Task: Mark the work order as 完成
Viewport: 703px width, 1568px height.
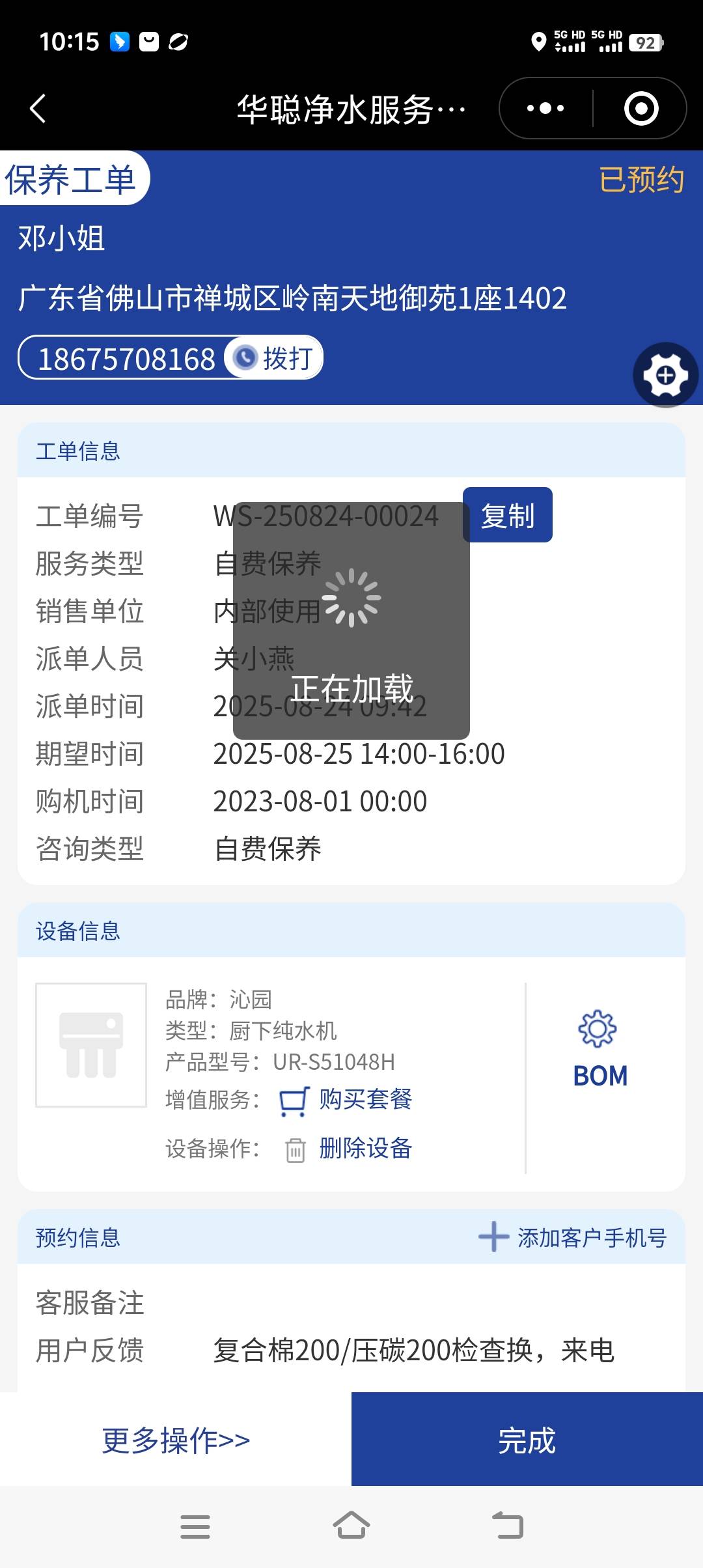Action: pos(527,1440)
